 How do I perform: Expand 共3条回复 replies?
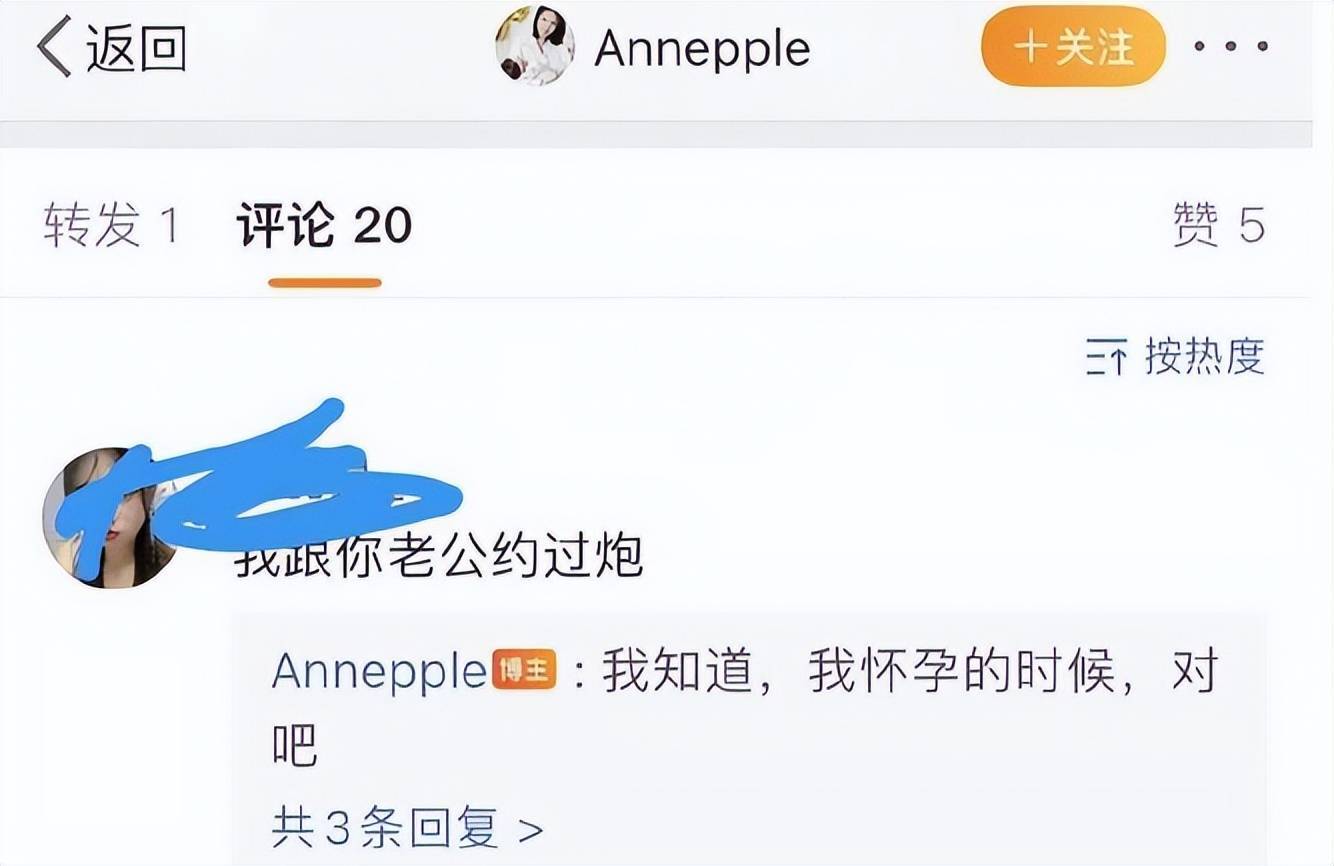coord(407,829)
